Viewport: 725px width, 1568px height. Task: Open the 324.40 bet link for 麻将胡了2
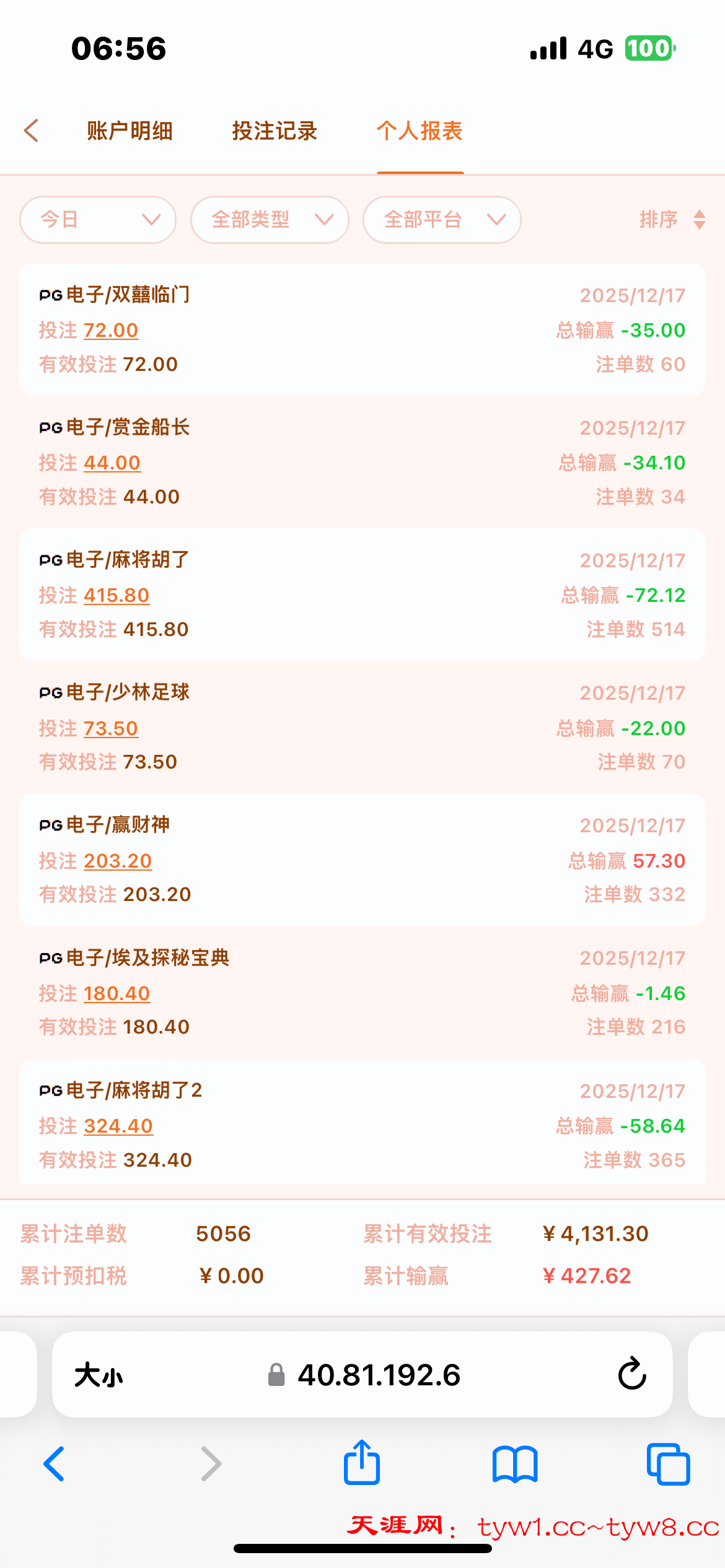pos(118,1126)
